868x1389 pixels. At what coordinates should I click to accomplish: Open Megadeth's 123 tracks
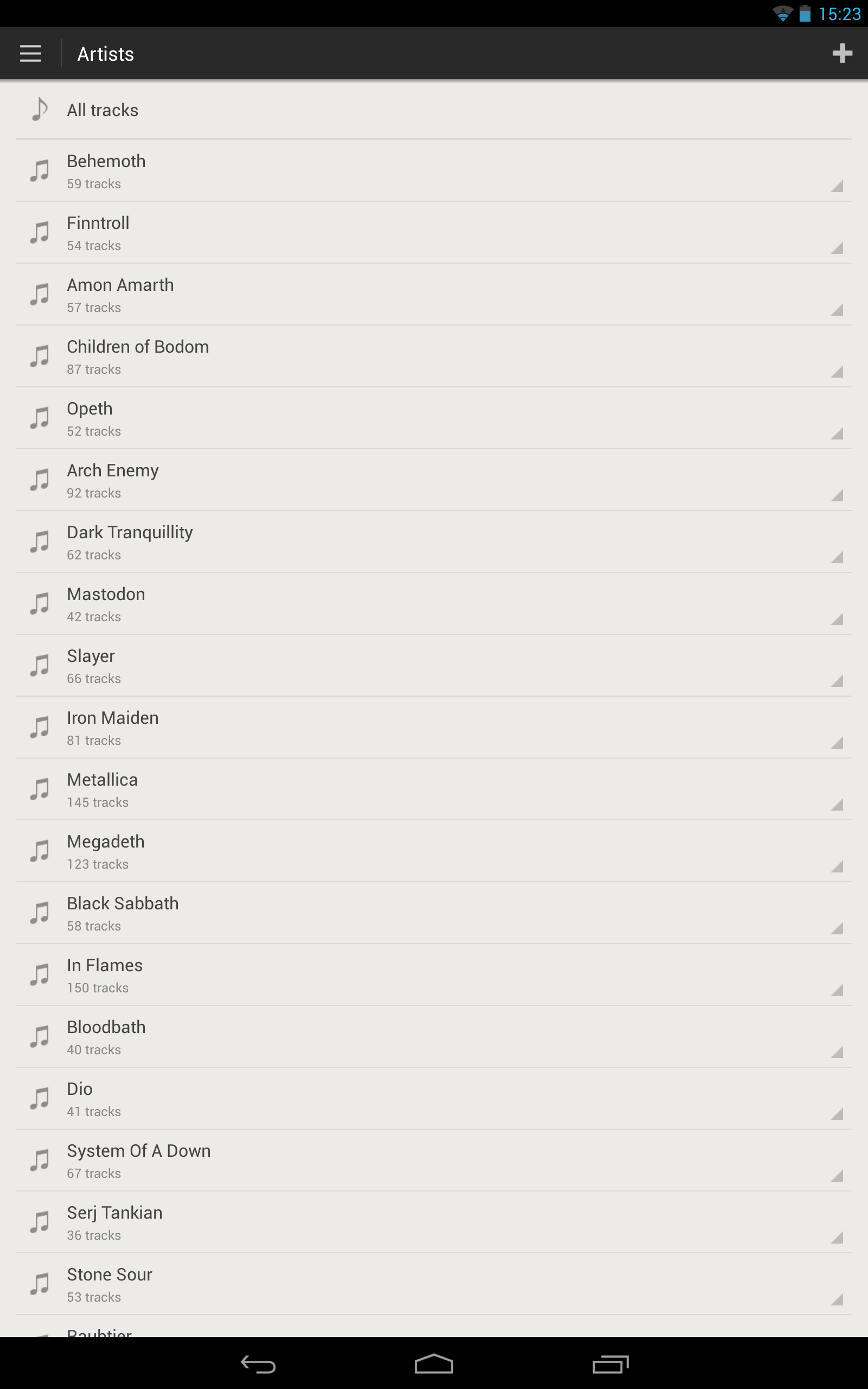point(433,852)
